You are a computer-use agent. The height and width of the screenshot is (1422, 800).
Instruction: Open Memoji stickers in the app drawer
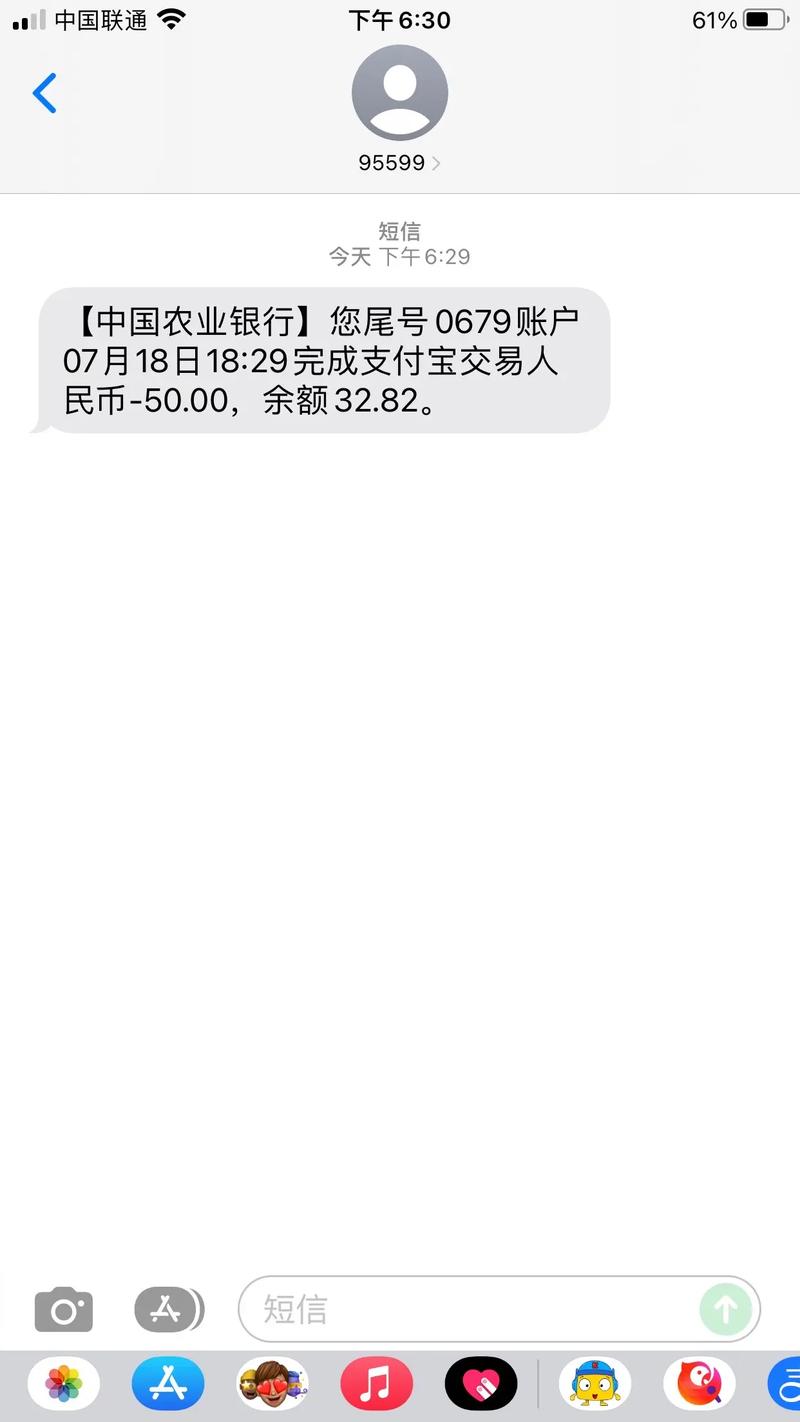click(272, 1385)
